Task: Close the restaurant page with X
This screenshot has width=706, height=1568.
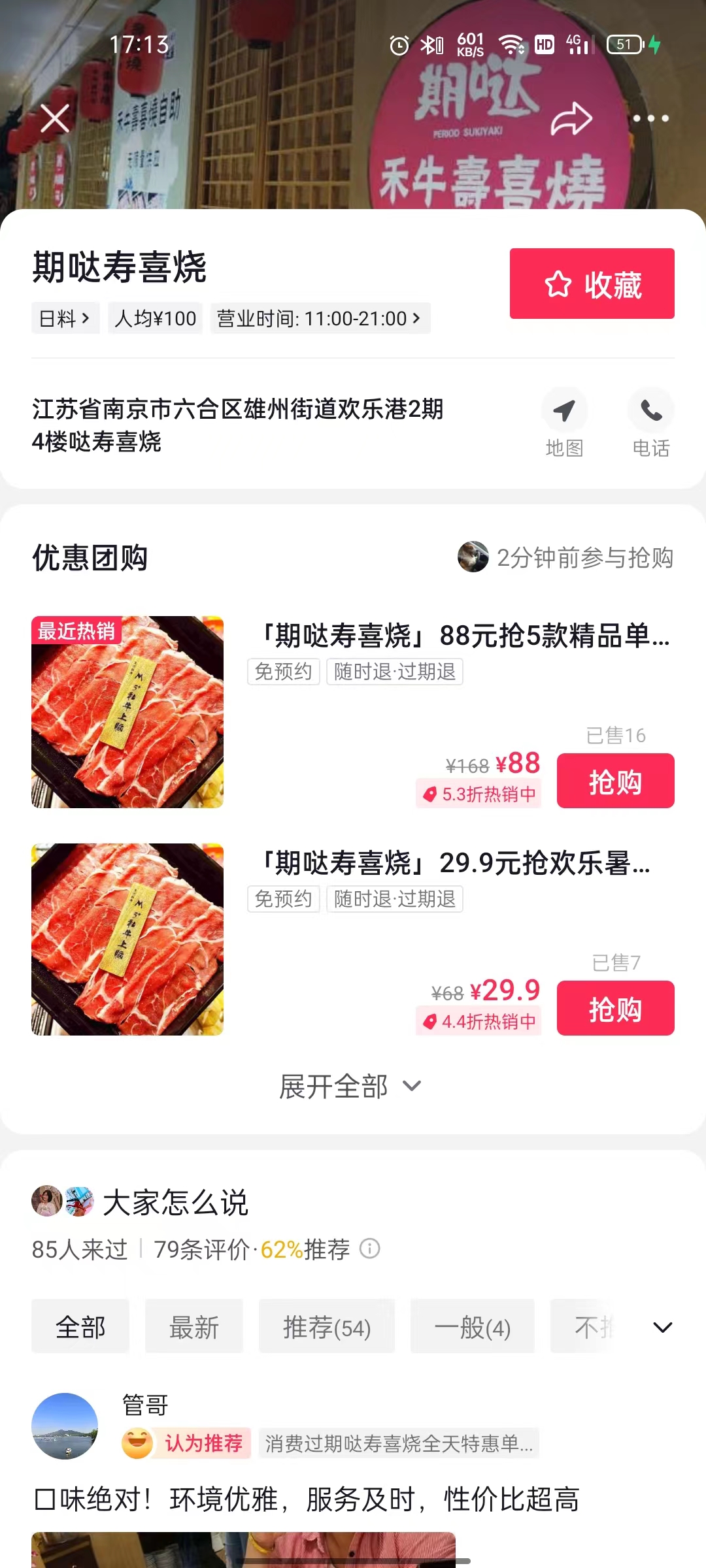Action: (x=55, y=119)
